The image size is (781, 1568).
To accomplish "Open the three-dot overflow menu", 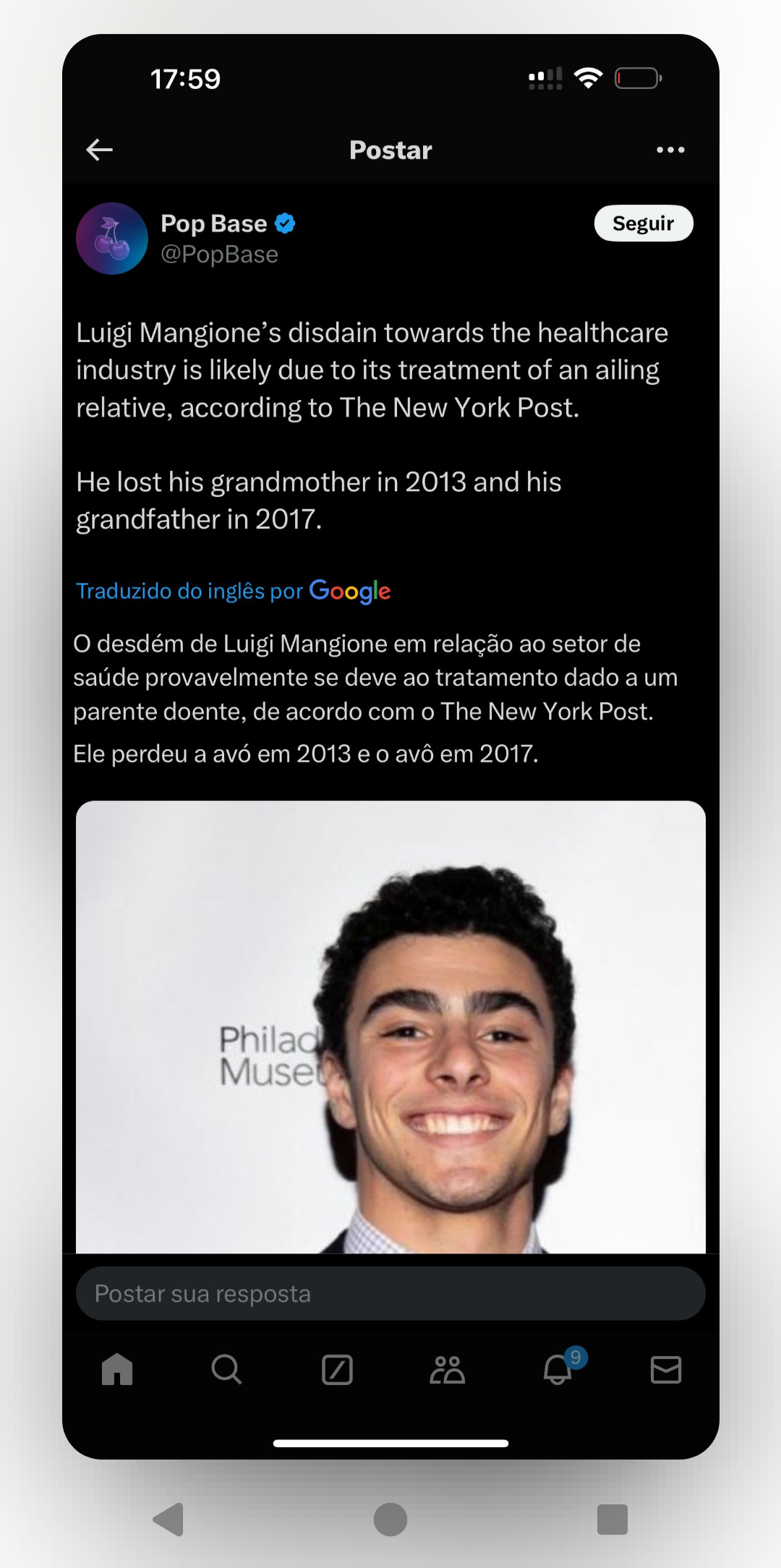I will pyautogui.click(x=670, y=150).
